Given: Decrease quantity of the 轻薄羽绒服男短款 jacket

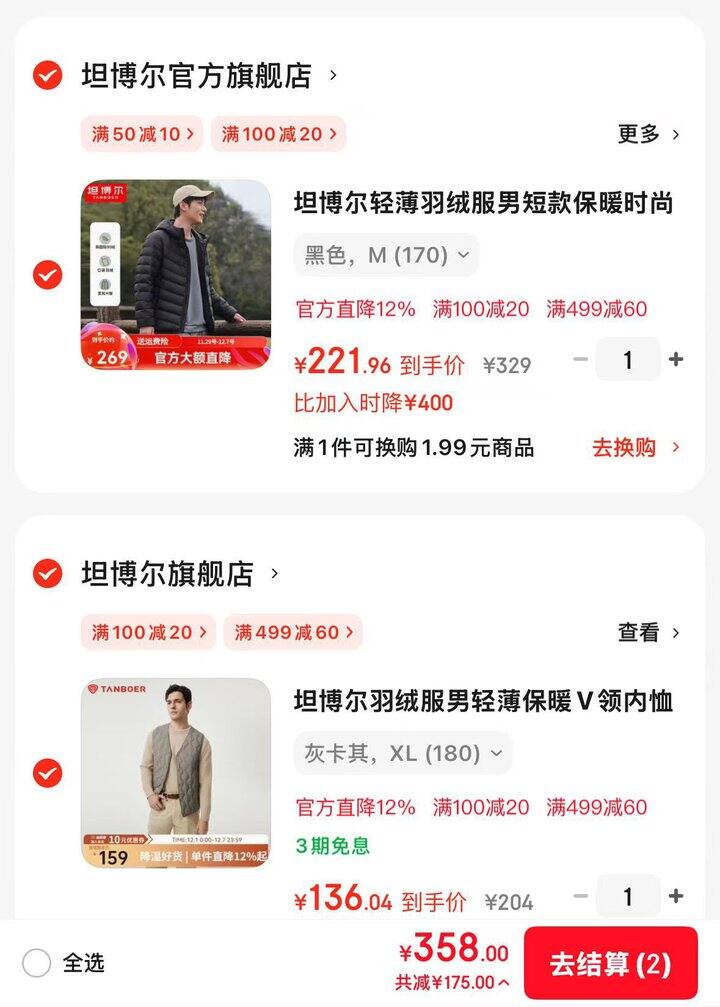Looking at the screenshot, I should point(580,360).
